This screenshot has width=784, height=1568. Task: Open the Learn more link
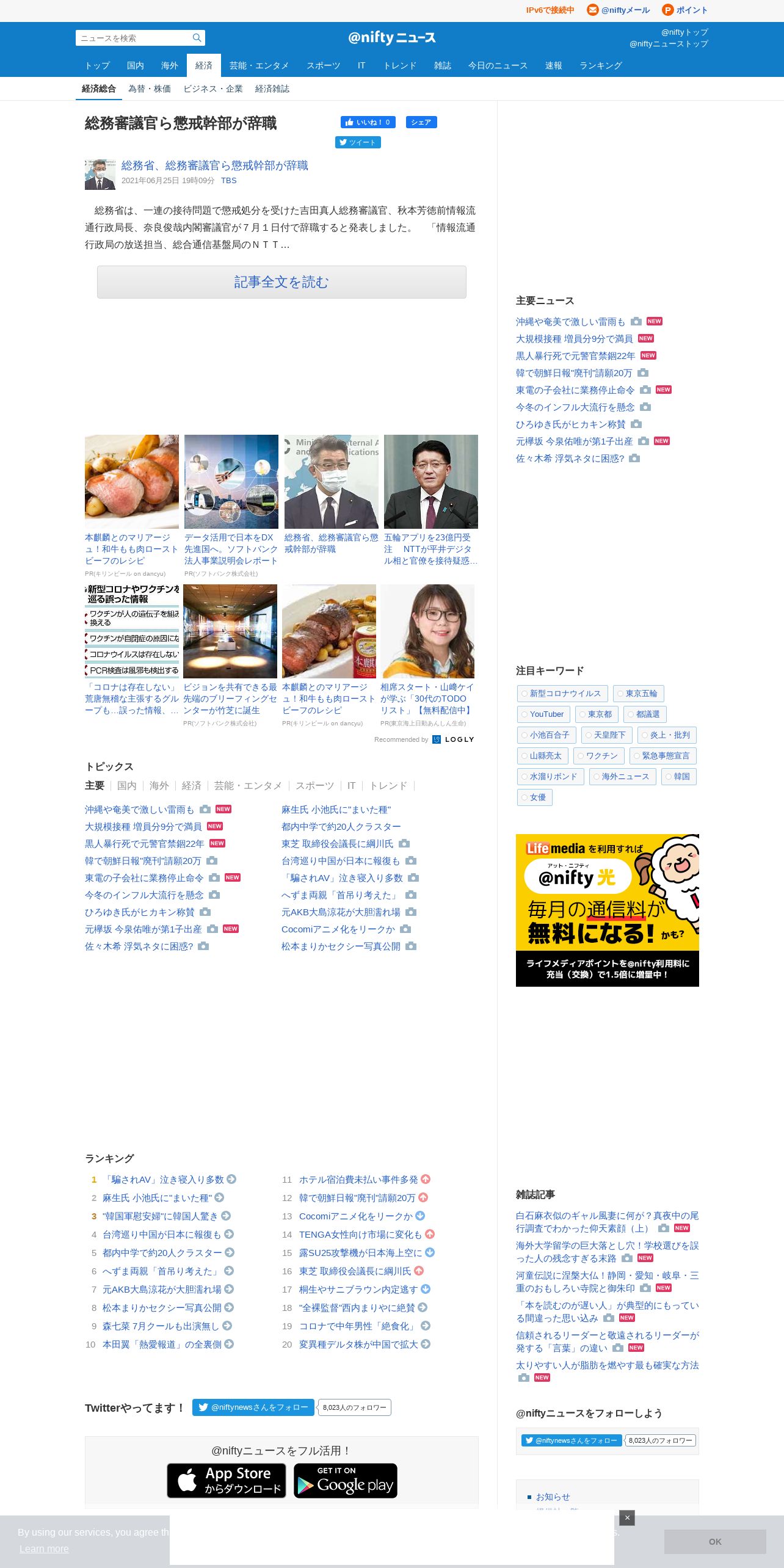pos(44,1548)
